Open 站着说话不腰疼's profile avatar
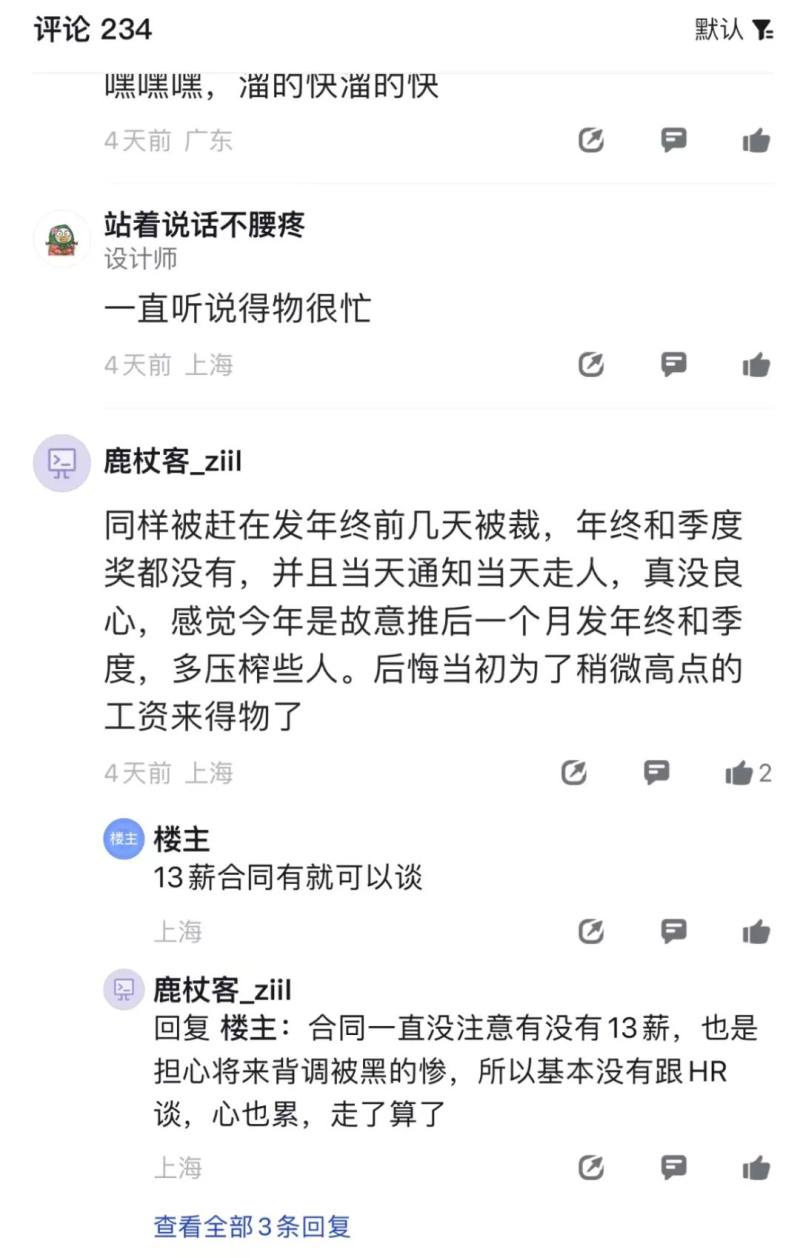The height and width of the screenshot is (1258, 800). 62,239
